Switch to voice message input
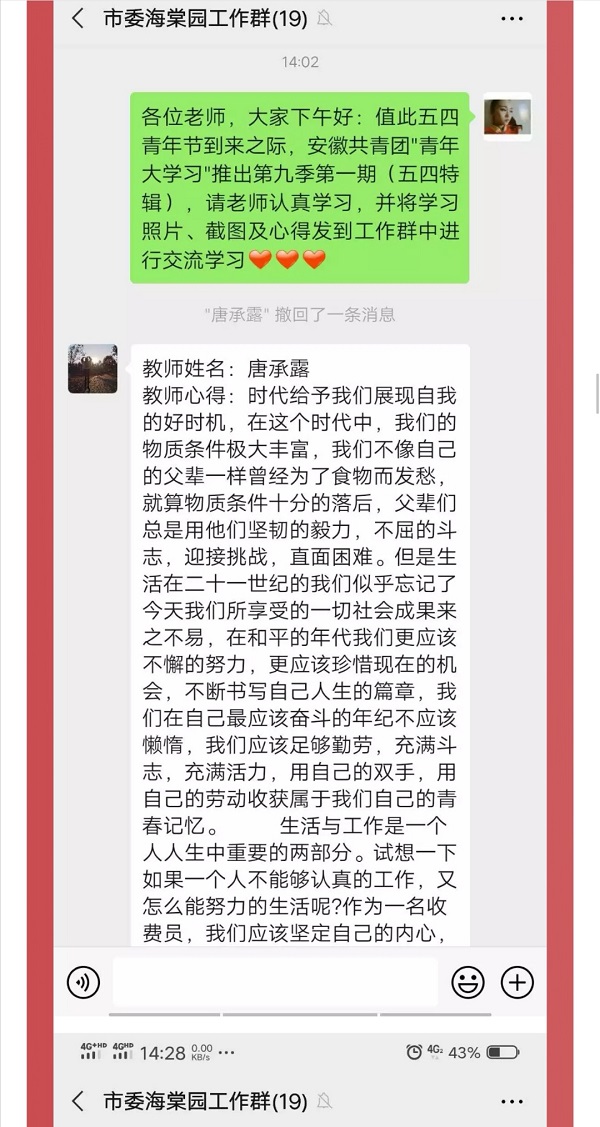Screen dimensions: 600x1127 click(x=84, y=982)
